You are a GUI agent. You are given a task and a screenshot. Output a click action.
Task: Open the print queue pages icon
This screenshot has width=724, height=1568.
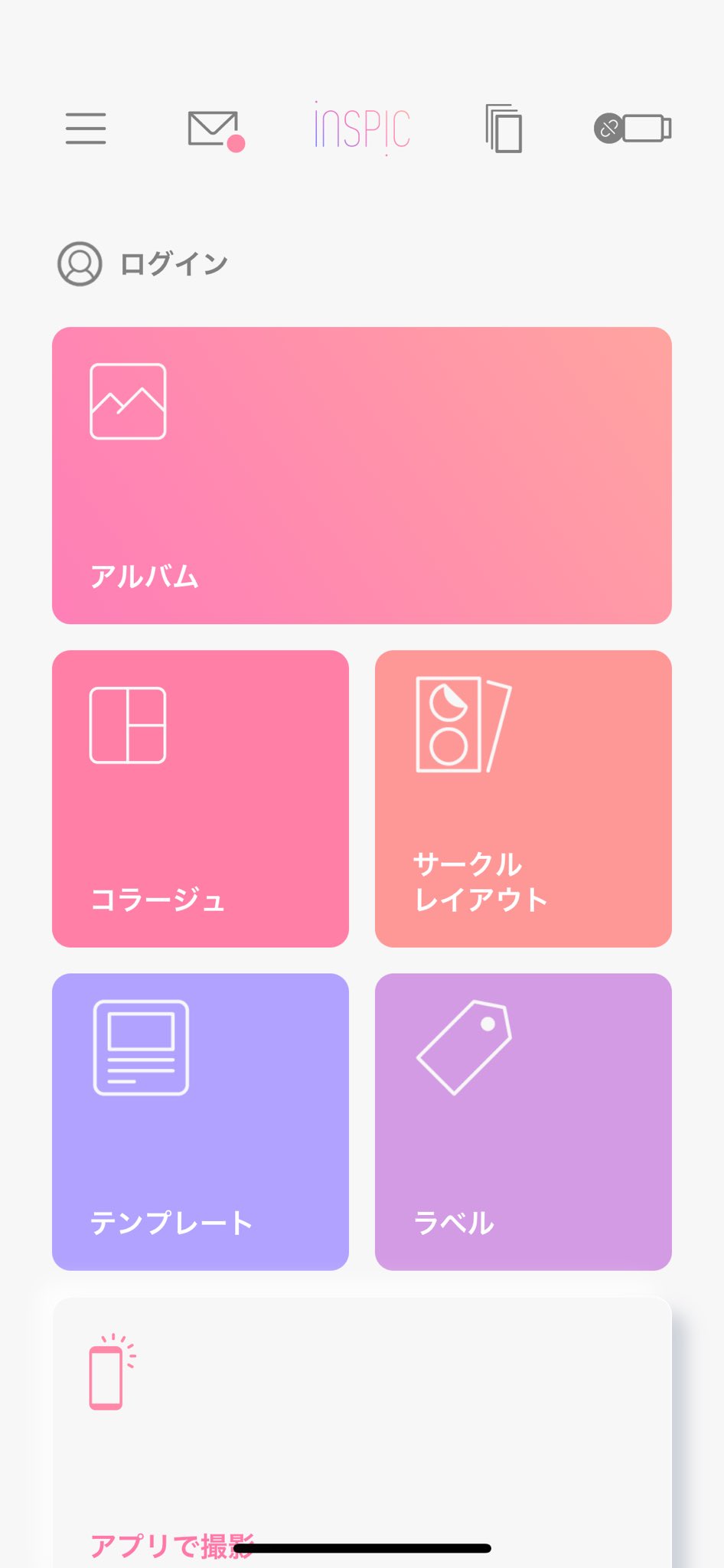pyautogui.click(x=504, y=129)
